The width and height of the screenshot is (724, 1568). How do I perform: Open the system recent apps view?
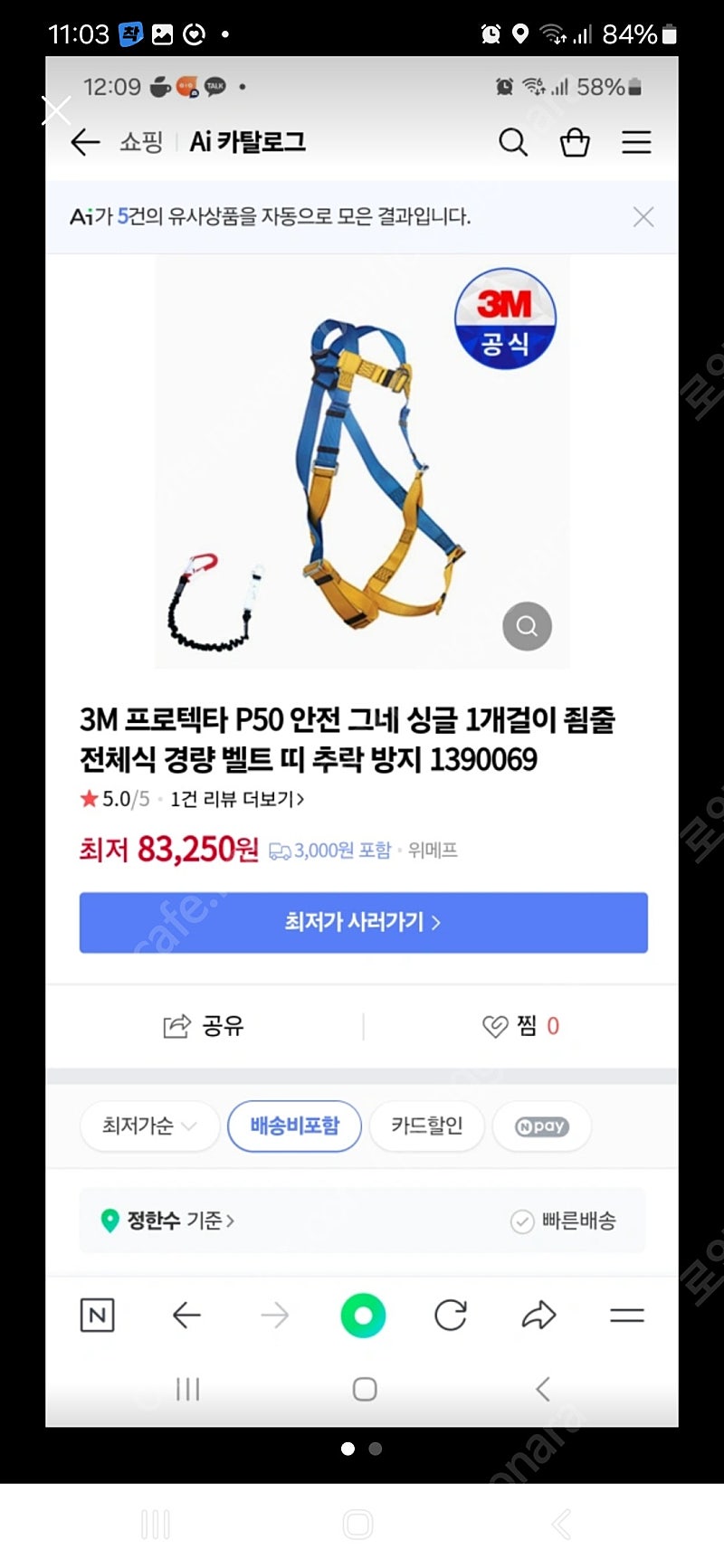[x=156, y=1525]
